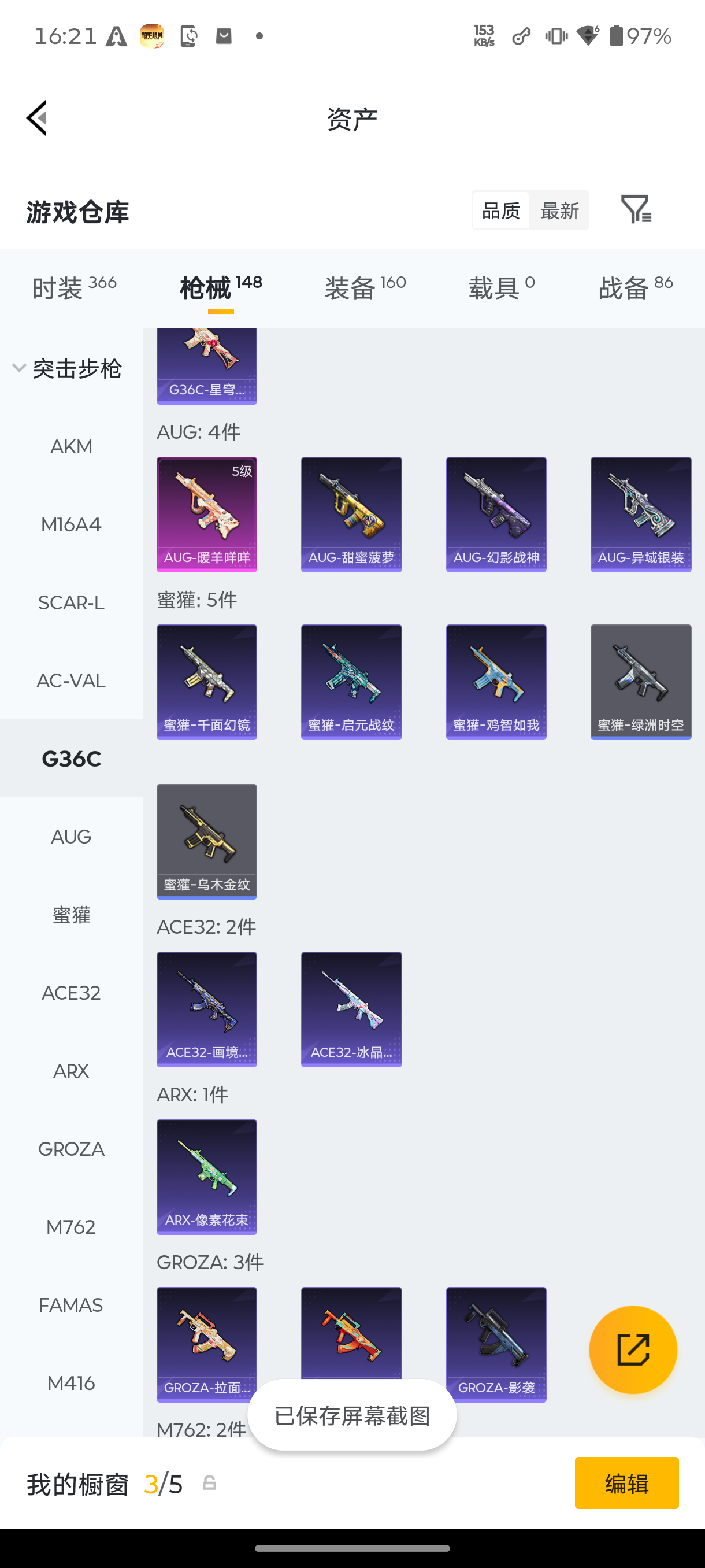The image size is (705, 1568).
Task: View the GROZA-影袭 skin
Action: (x=496, y=1344)
